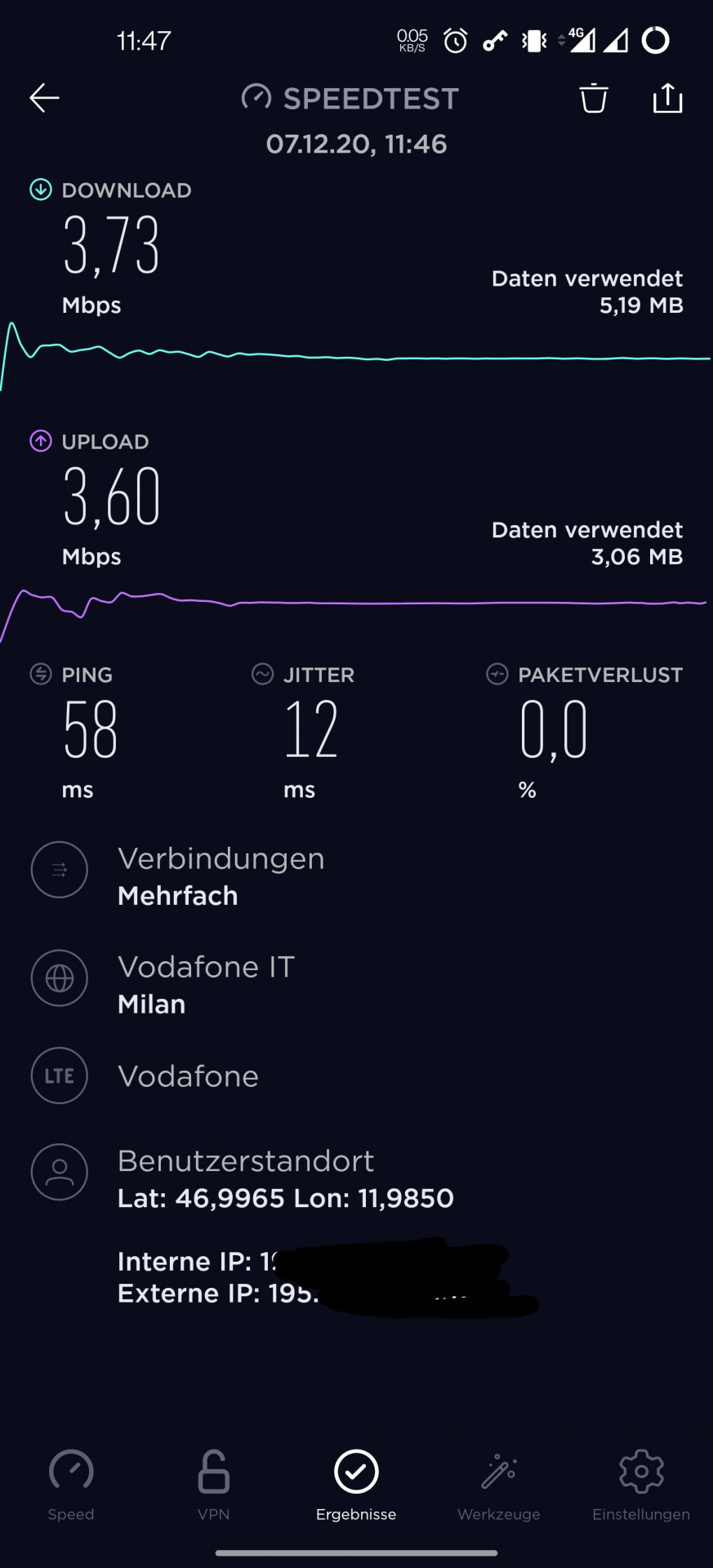
Task: Share this speedtest result
Action: (x=667, y=98)
